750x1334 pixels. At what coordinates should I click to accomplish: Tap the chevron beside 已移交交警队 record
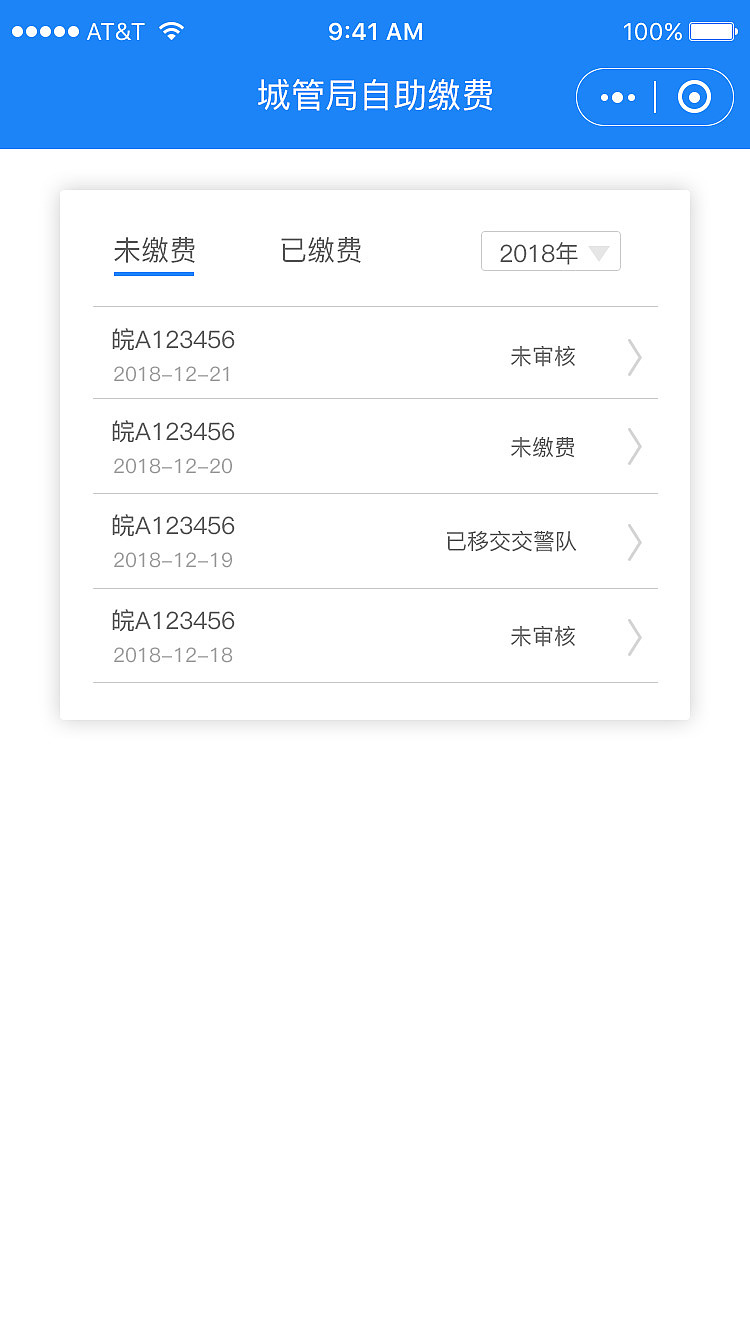point(634,542)
